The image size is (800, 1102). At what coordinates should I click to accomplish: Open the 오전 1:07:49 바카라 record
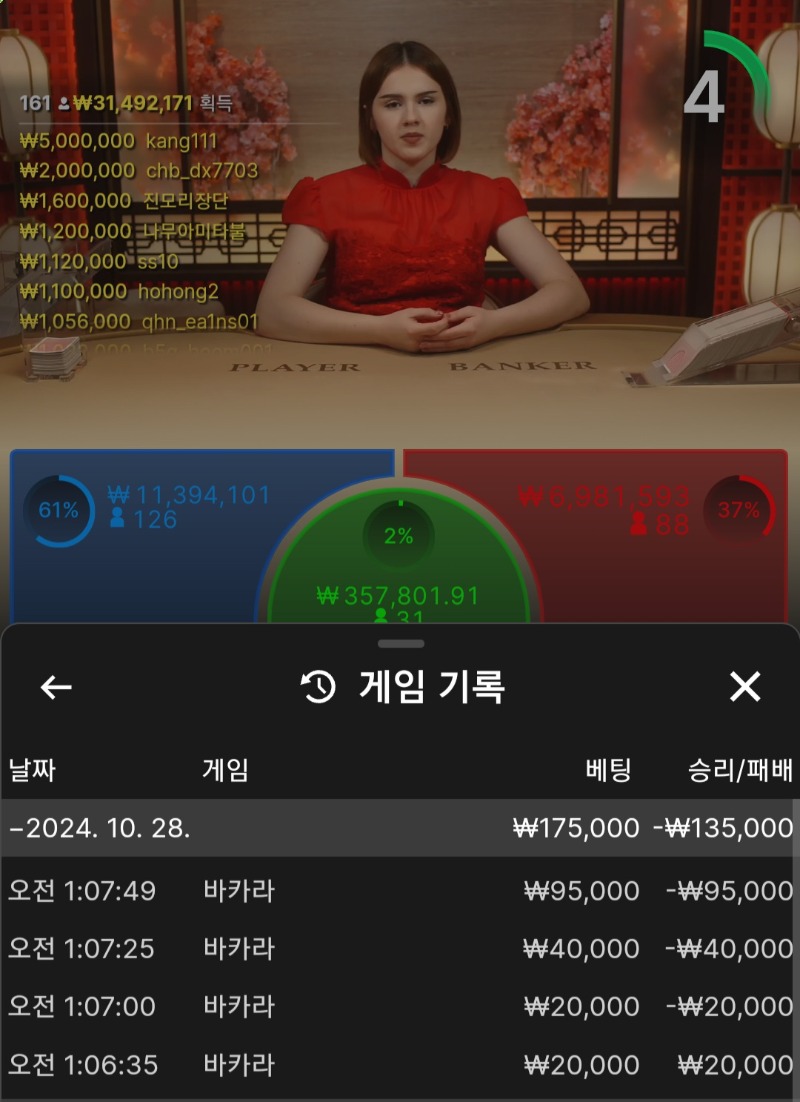pos(400,890)
